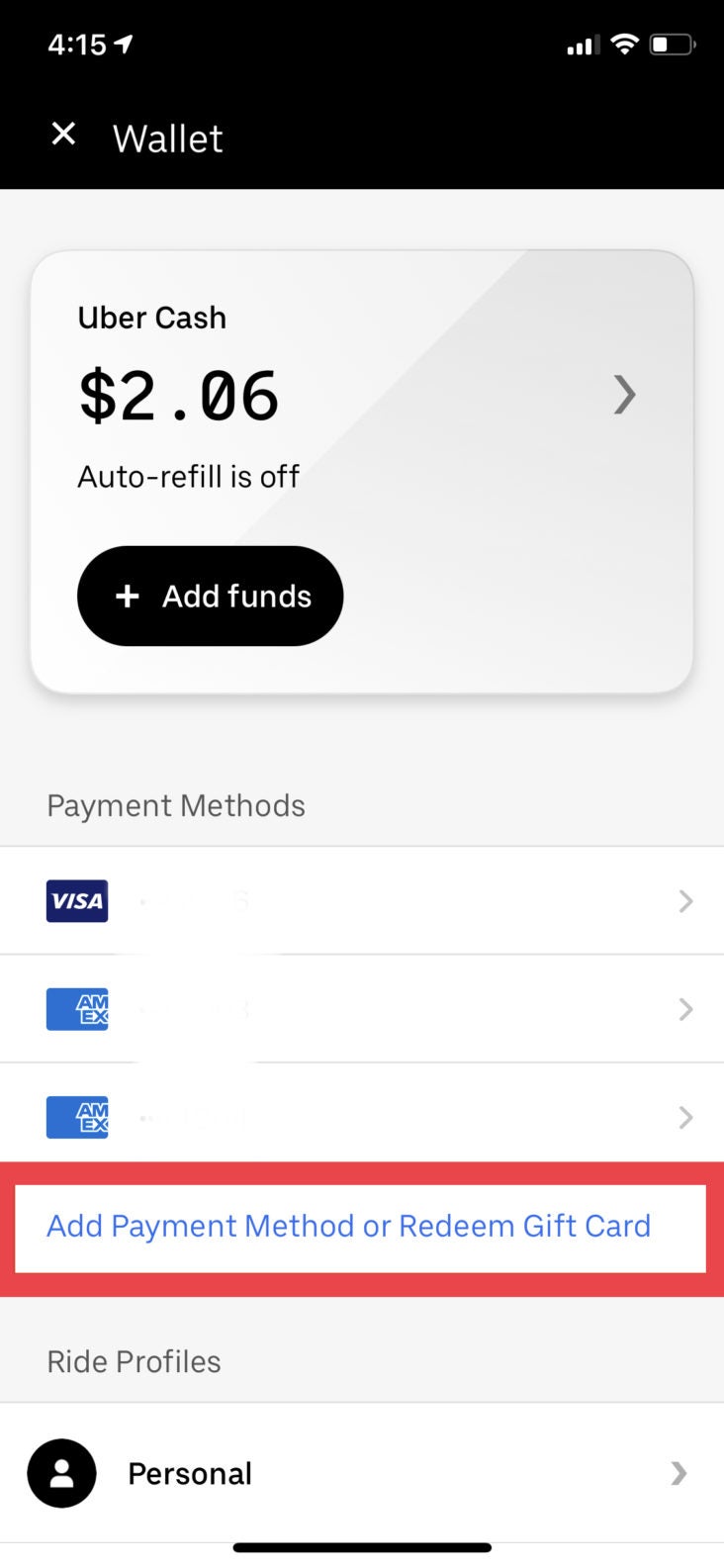The width and height of the screenshot is (724, 1568).
Task: Tap the Add funds button
Action: coord(210,596)
